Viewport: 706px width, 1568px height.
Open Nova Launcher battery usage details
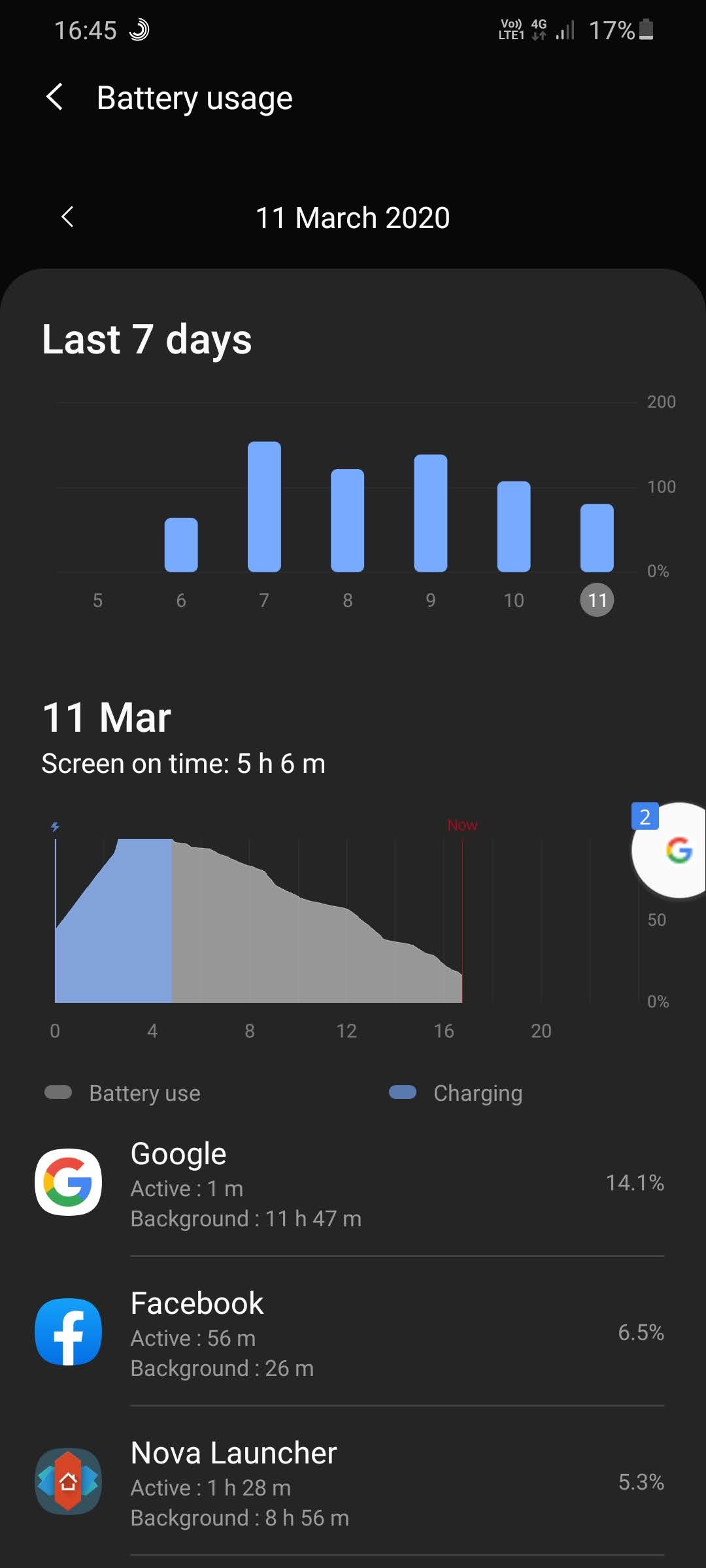tap(353, 1482)
